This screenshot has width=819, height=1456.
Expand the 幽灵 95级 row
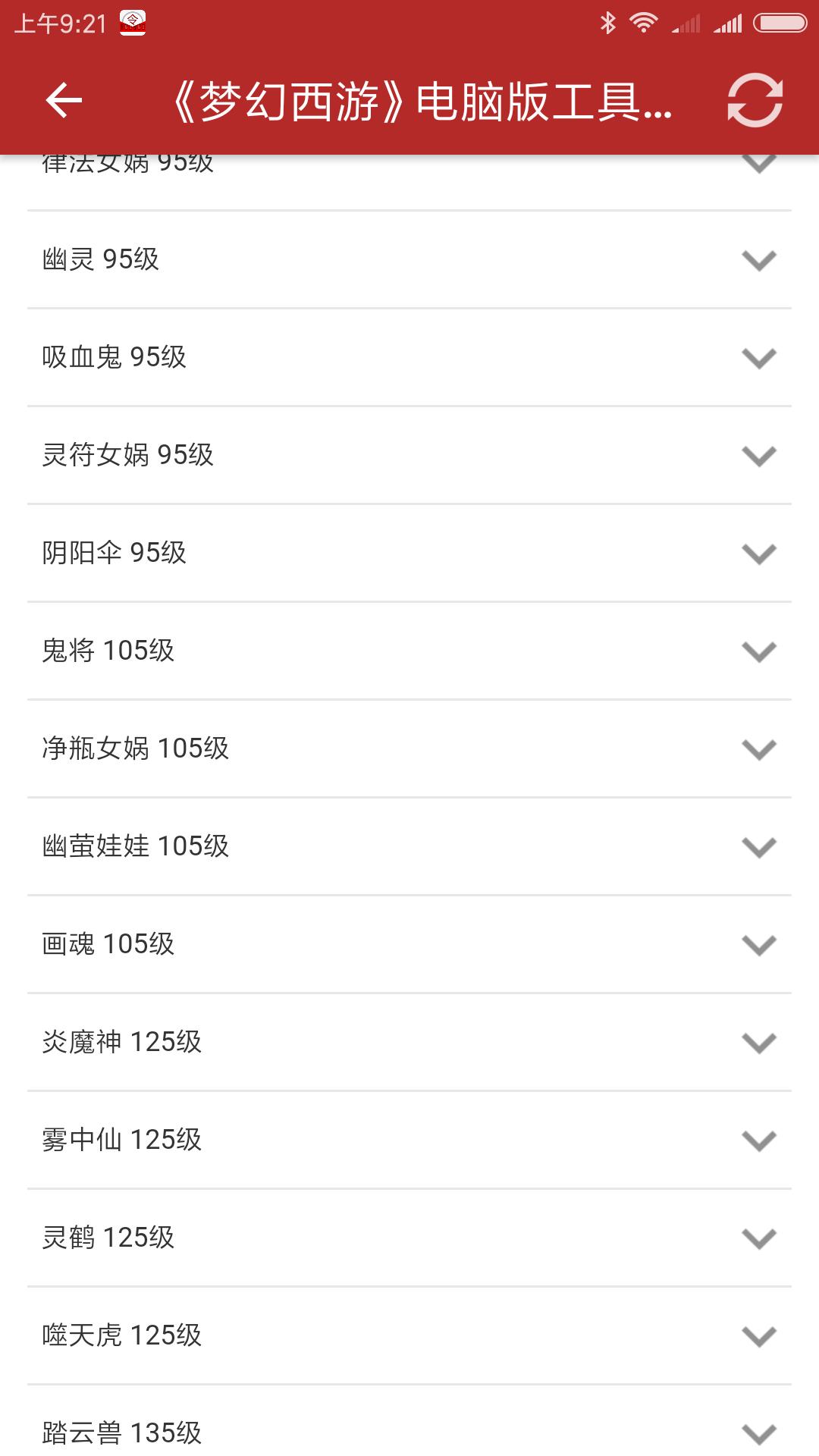click(x=759, y=260)
